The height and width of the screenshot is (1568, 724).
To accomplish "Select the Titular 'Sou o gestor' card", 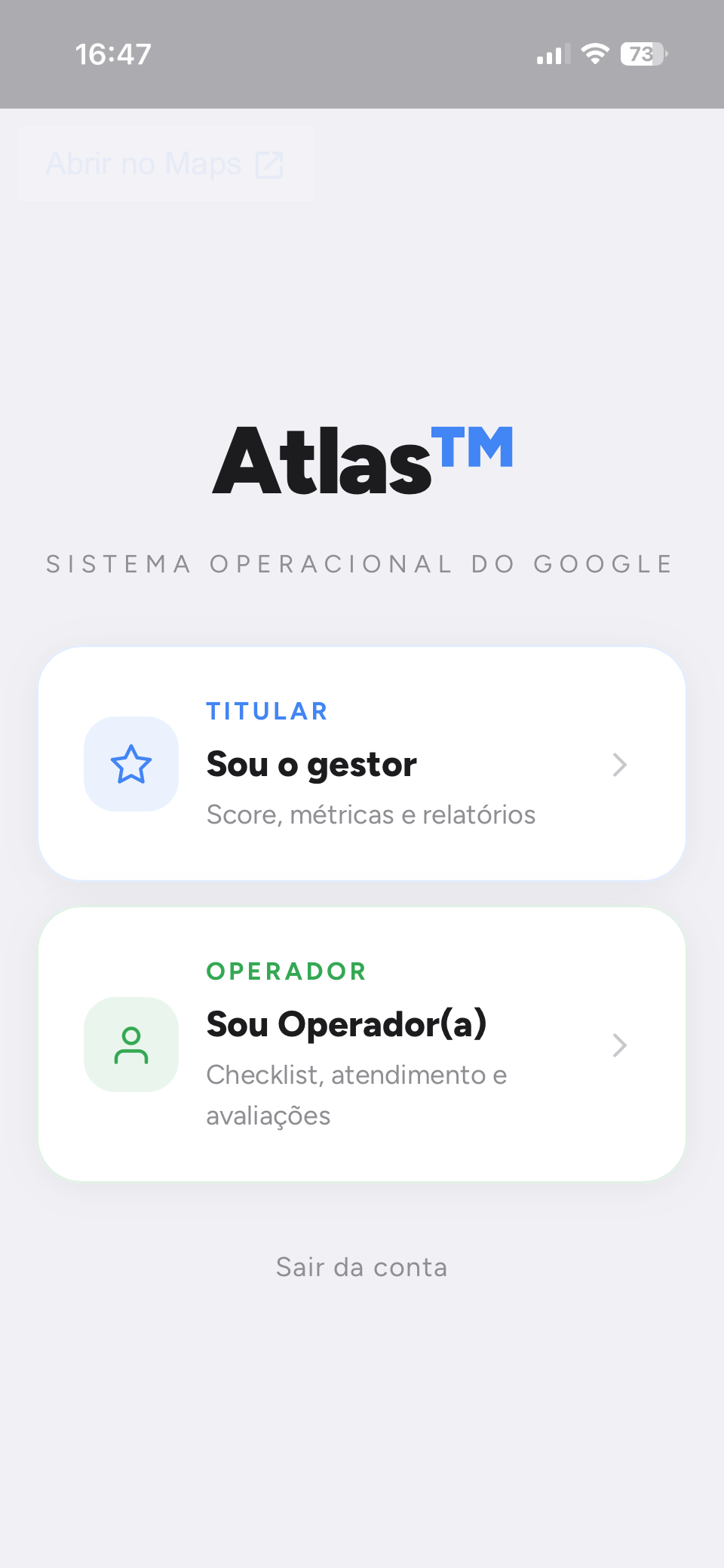I will pyautogui.click(x=362, y=763).
